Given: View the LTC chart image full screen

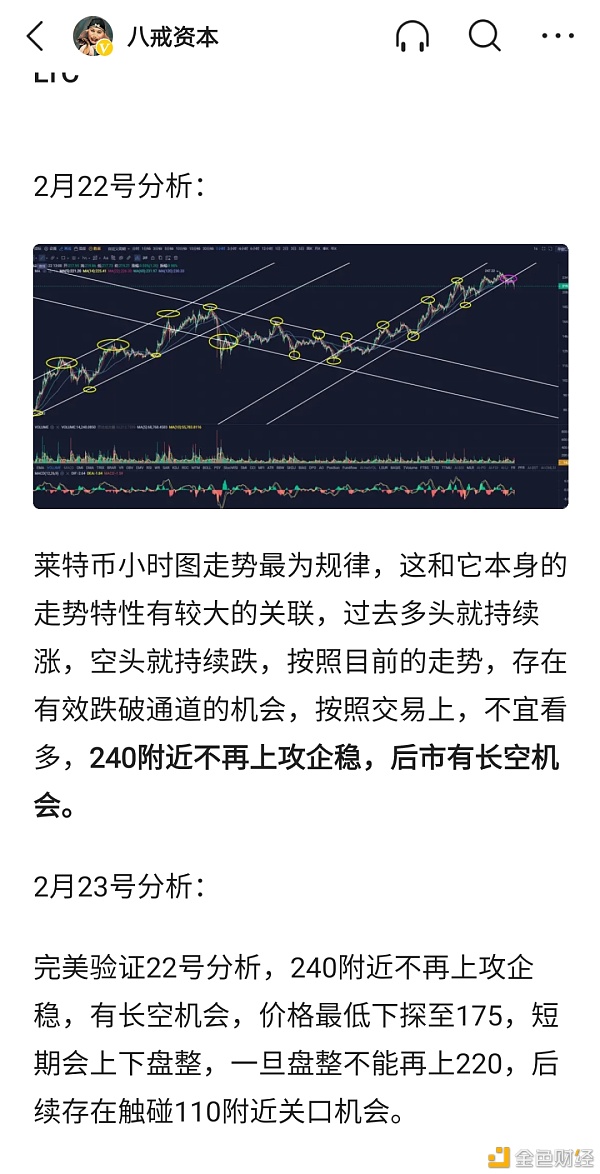Looking at the screenshot, I should coord(300,376).
